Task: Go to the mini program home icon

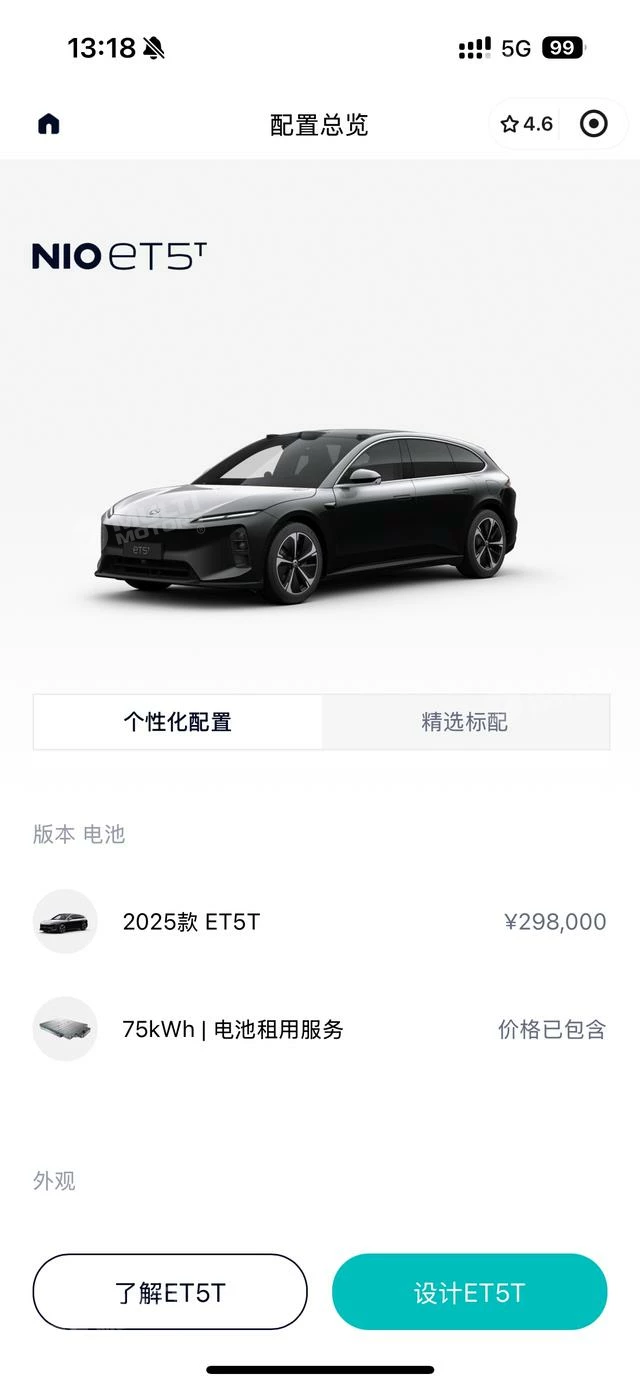Action: tap(48, 124)
